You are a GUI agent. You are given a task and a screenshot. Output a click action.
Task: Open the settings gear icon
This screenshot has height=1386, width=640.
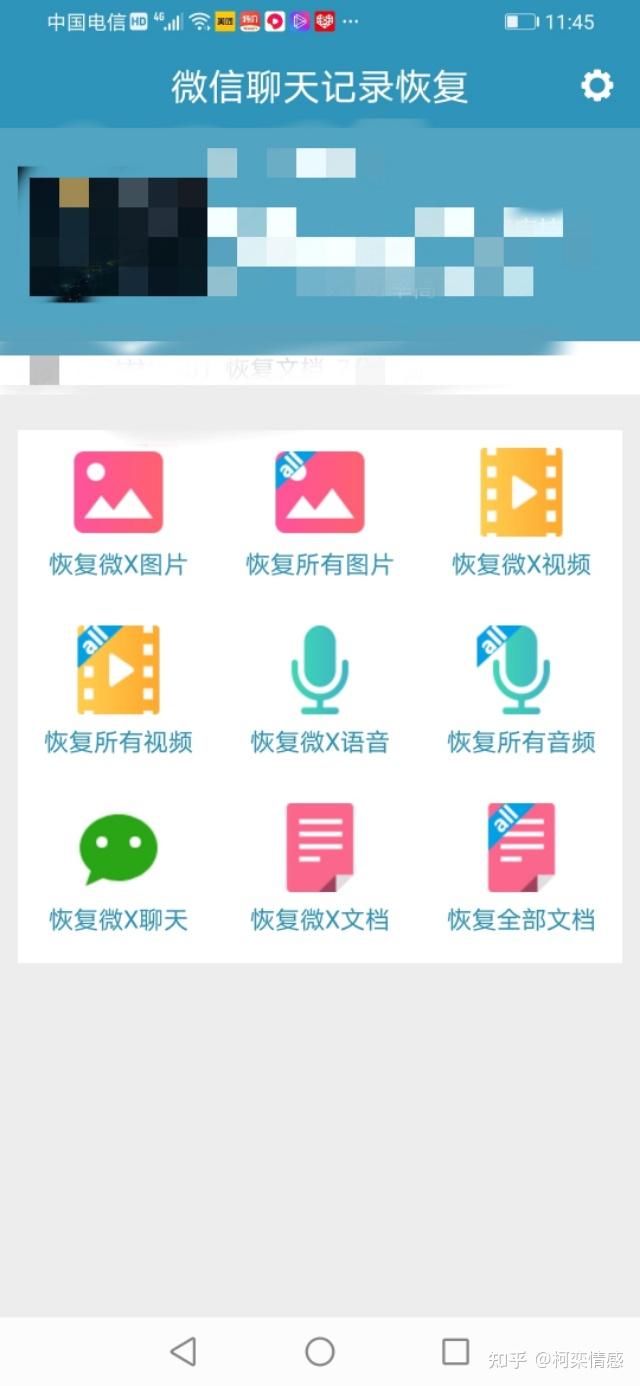[x=597, y=86]
